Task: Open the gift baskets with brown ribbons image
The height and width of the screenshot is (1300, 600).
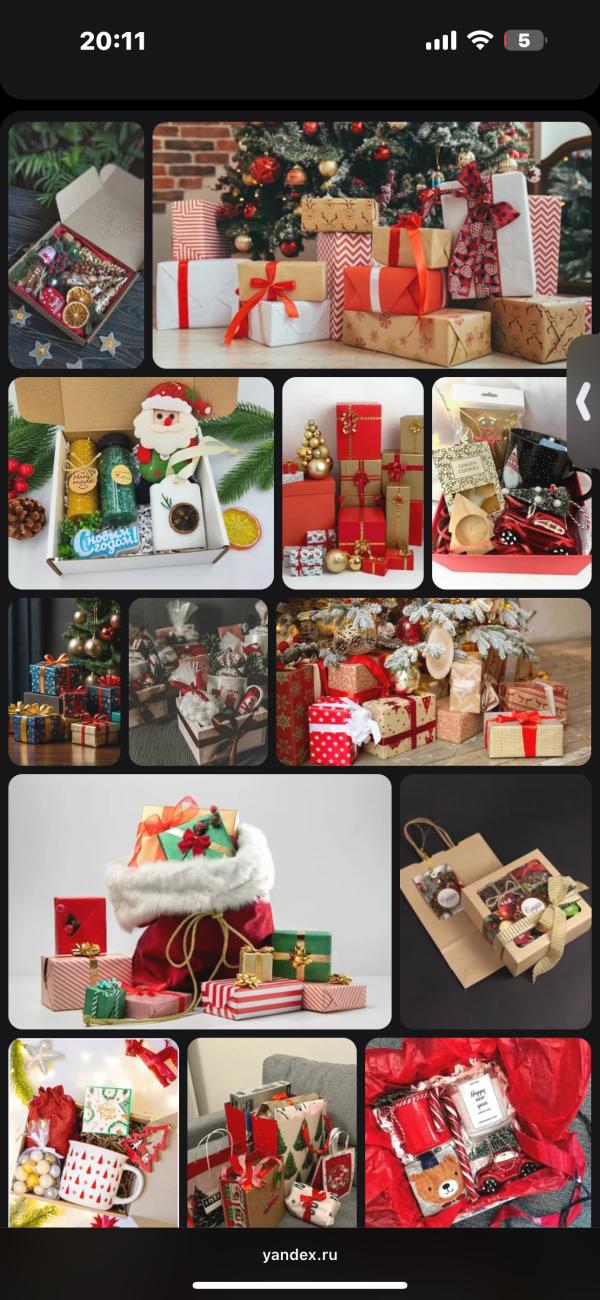Action: coord(198,682)
